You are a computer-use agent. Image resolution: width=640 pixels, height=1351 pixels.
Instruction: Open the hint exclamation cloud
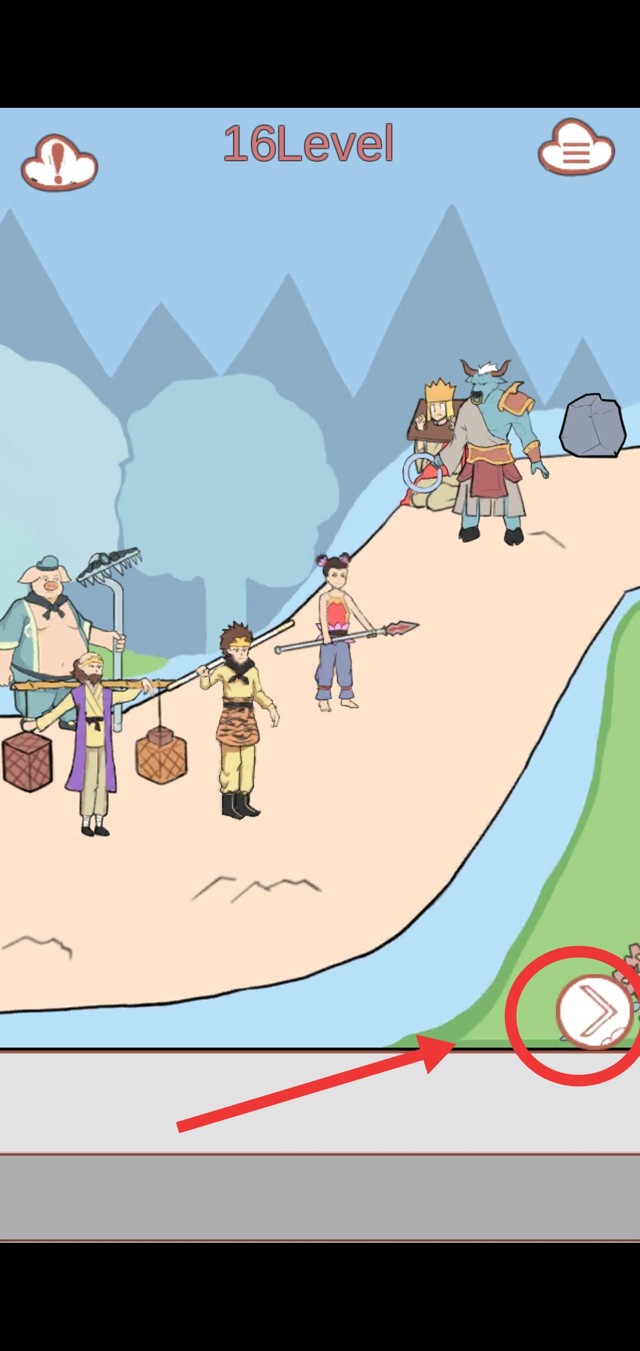point(59,161)
